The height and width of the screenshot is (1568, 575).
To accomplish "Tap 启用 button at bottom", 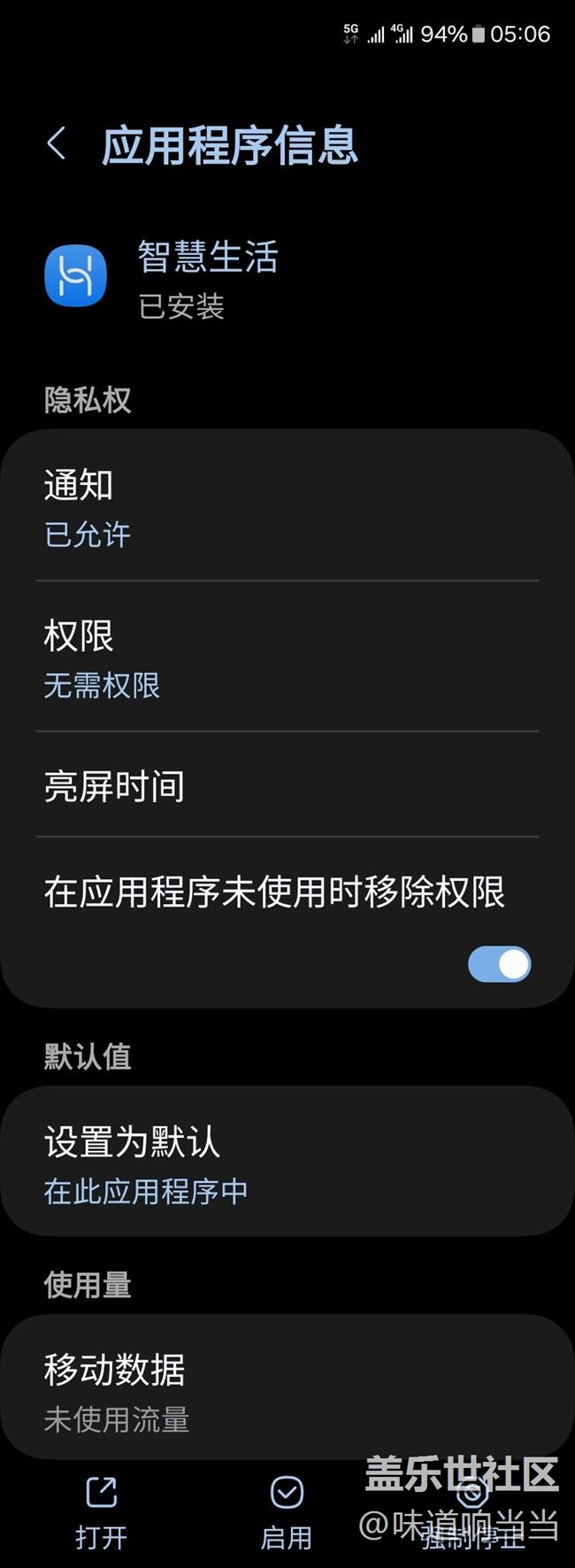I will pos(287,1512).
